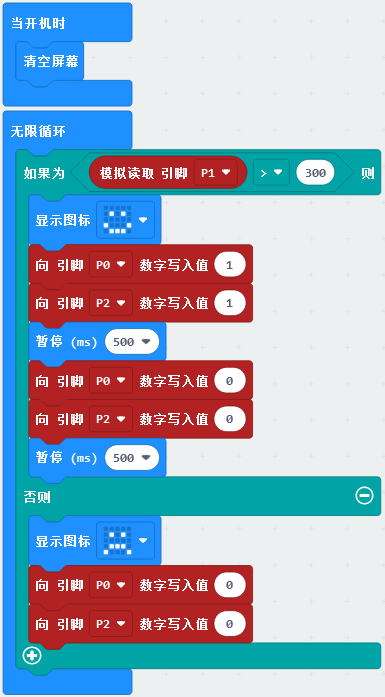Image resolution: width=385 pixels, height=697 pixels.
Task: Open P0 dropdown in the block writing 1
Action: [x=111, y=265]
